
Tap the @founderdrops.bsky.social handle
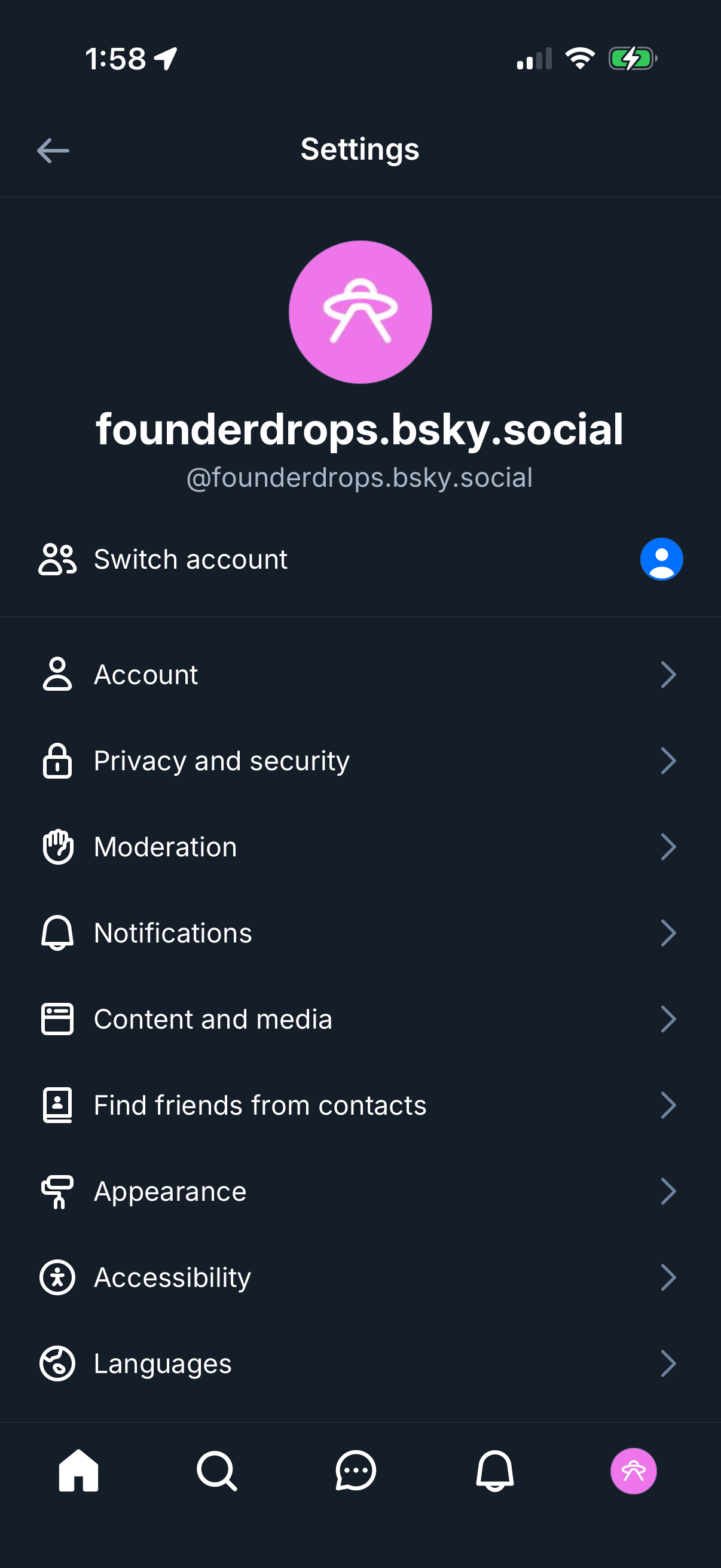tap(360, 477)
